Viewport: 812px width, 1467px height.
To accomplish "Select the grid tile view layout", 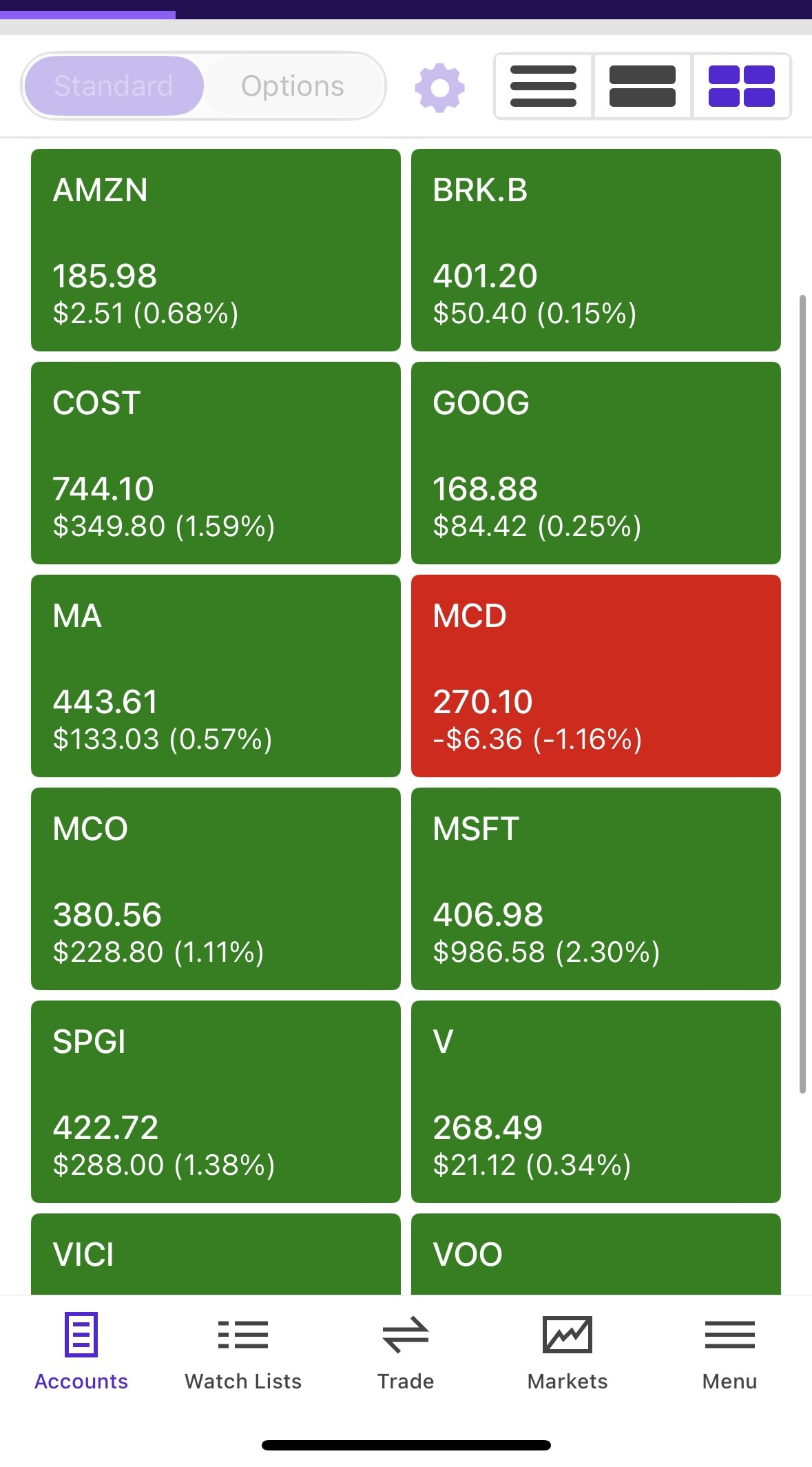I will tap(741, 86).
